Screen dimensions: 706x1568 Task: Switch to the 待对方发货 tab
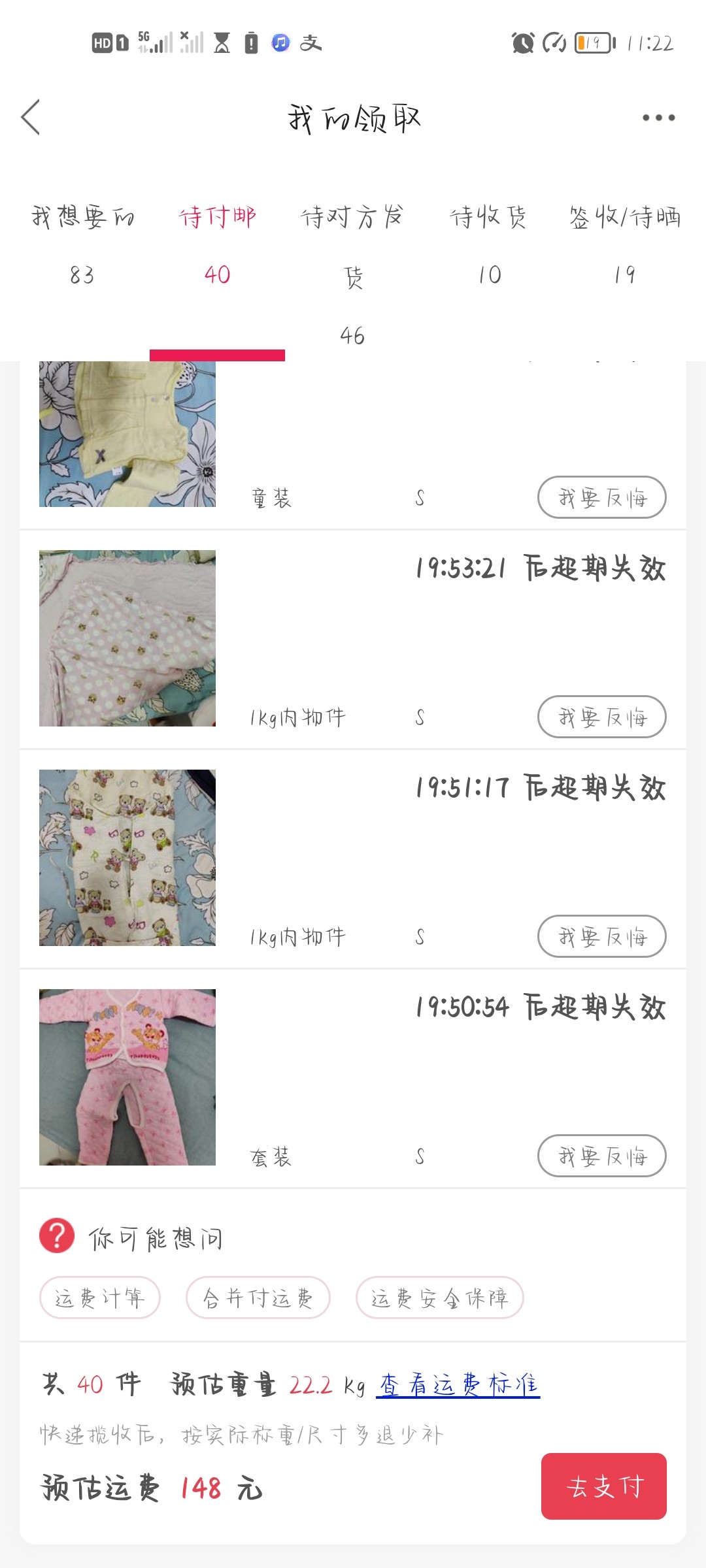352,274
